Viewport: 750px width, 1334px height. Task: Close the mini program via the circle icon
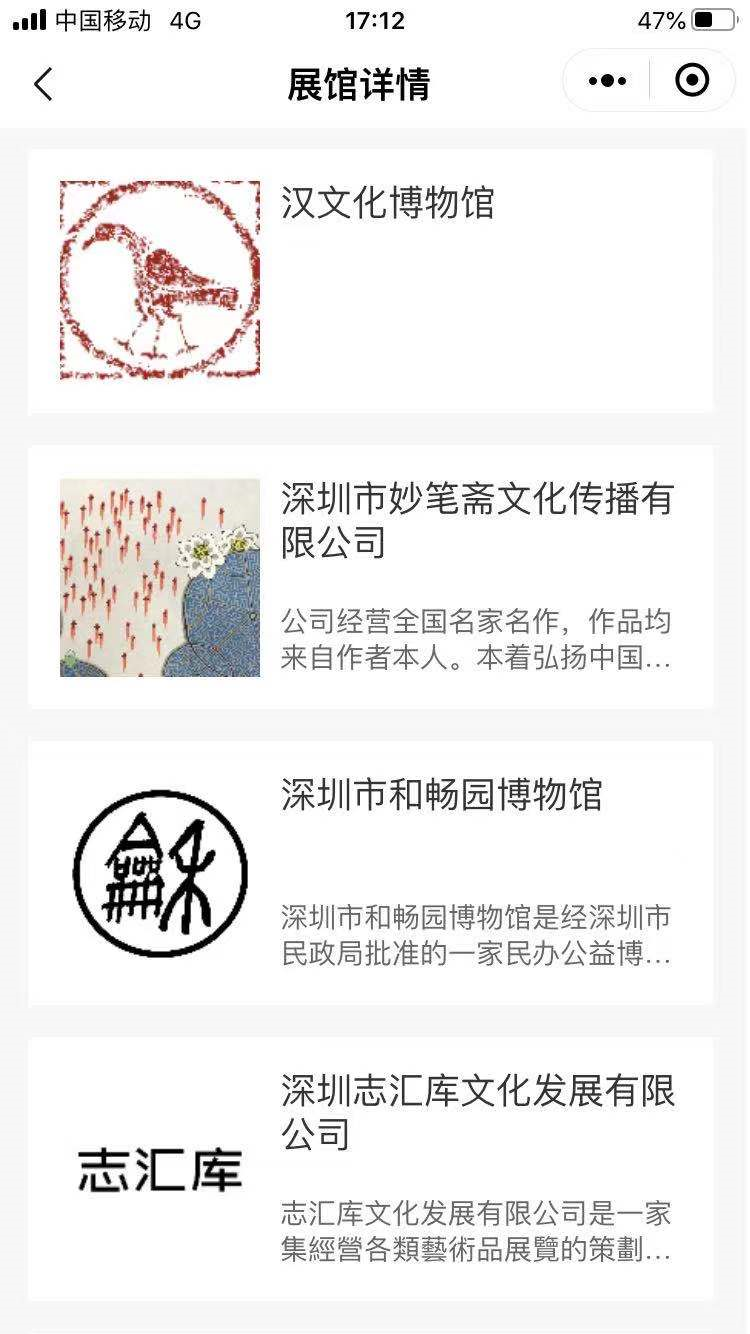(692, 81)
